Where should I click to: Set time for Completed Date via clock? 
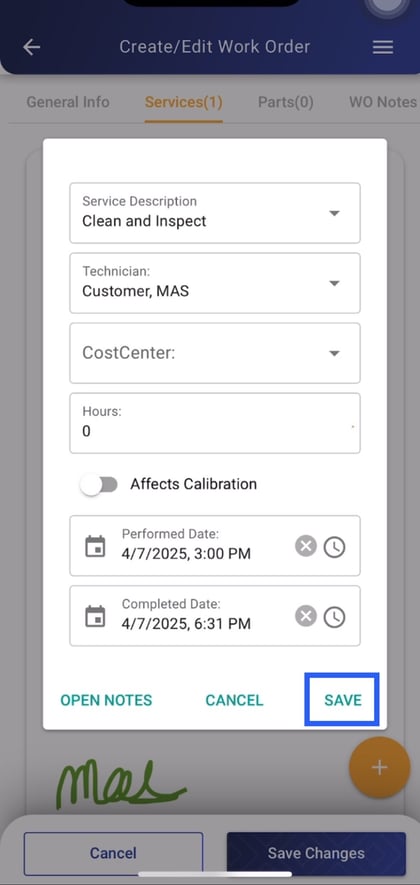[334, 617]
